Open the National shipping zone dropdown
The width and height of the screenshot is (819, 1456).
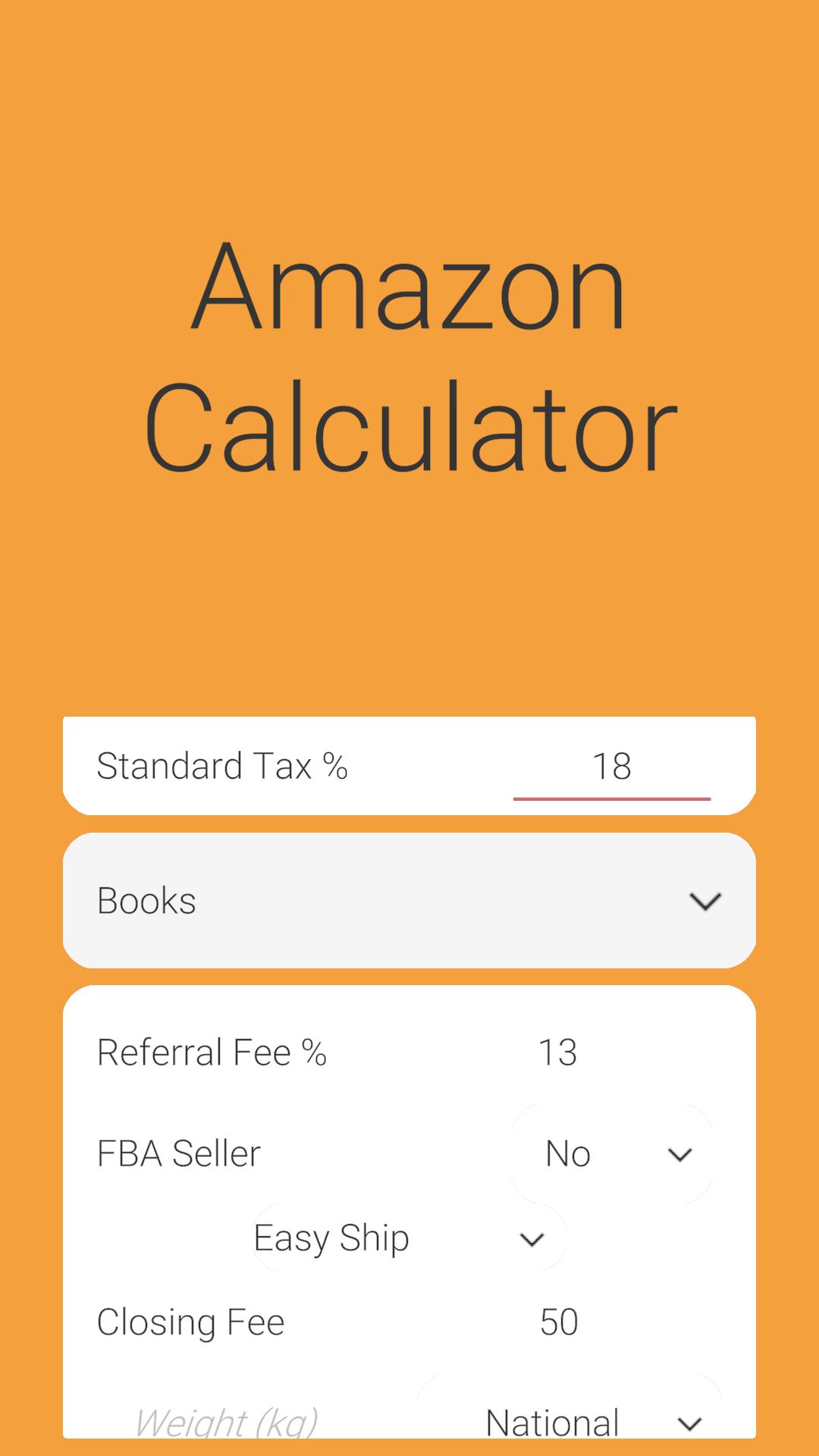[570, 1422]
